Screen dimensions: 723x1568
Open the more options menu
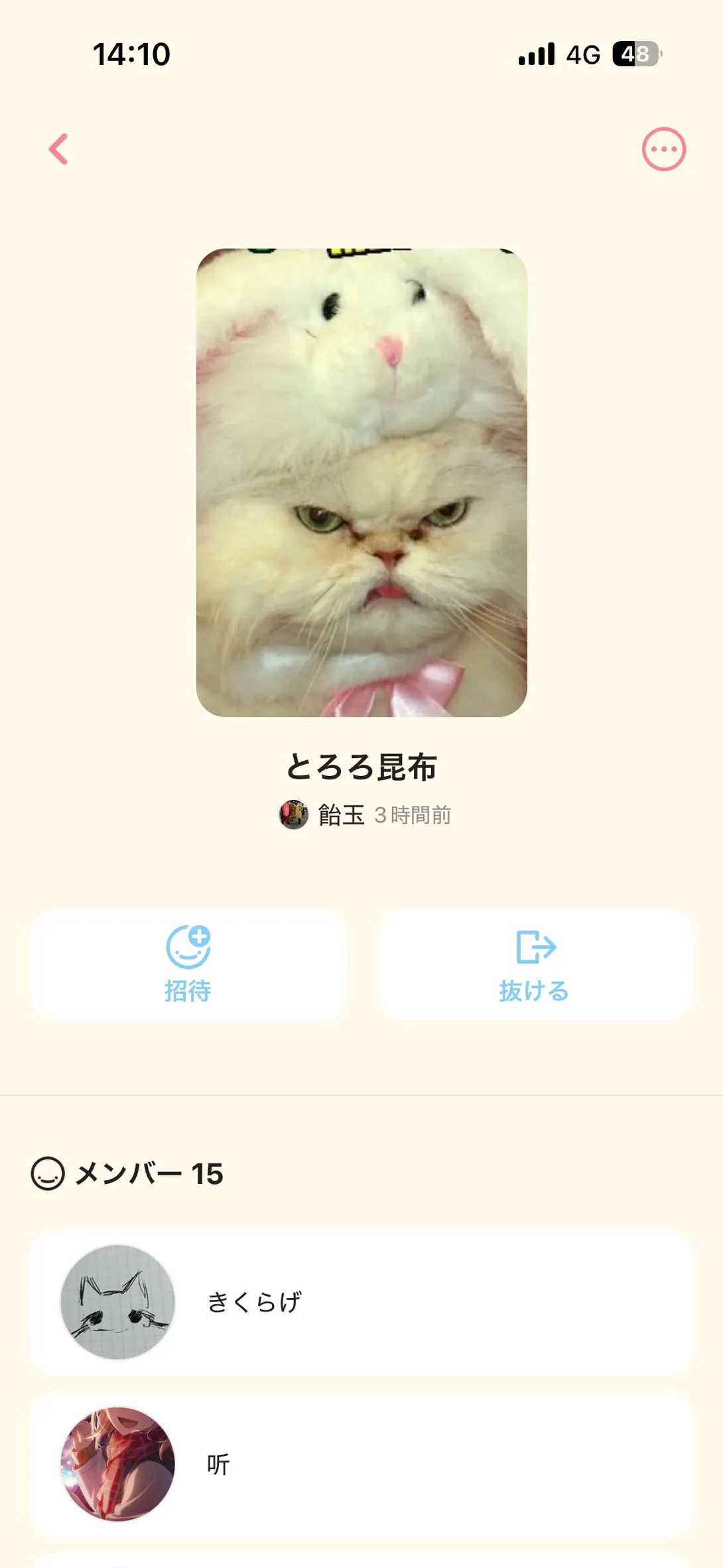[x=663, y=149]
